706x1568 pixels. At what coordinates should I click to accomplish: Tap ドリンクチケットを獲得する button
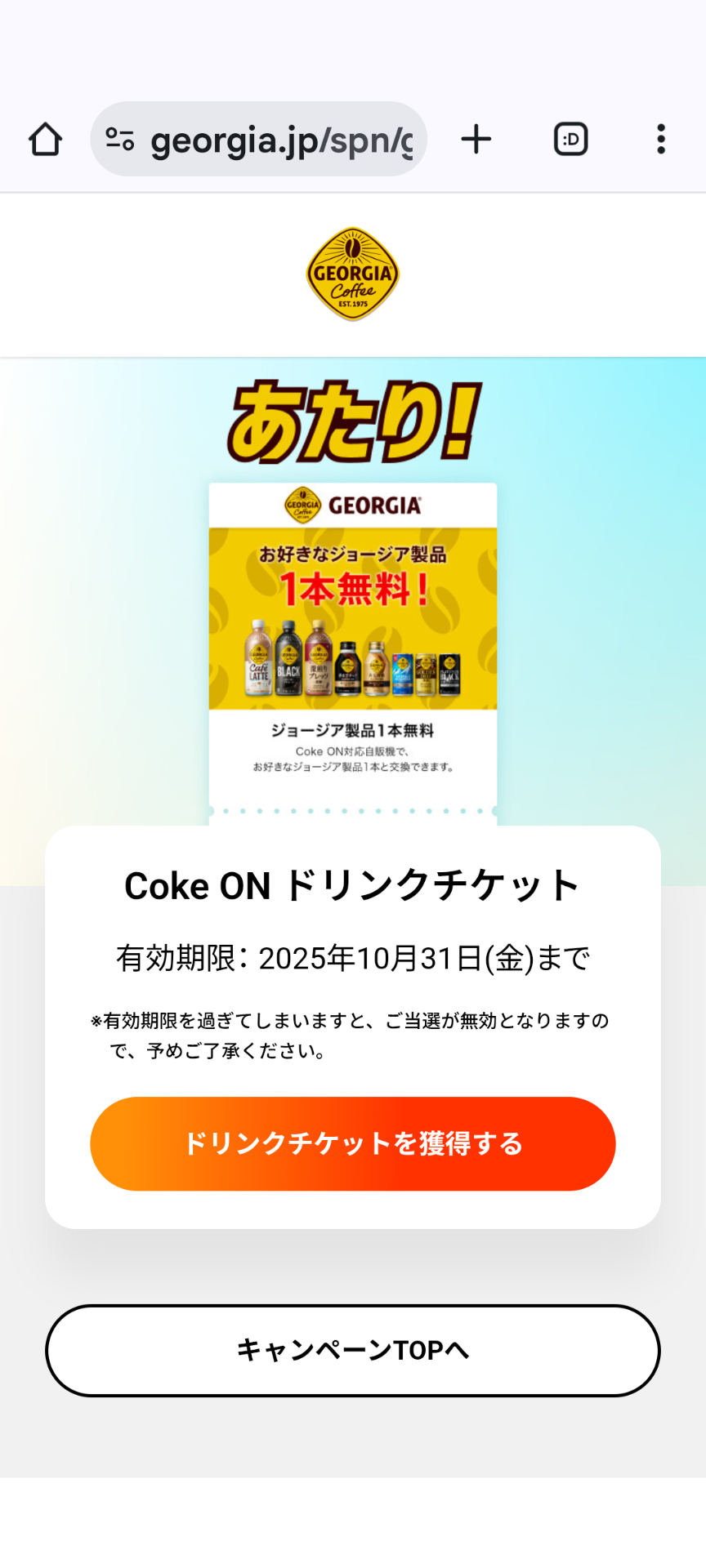pyautogui.click(x=352, y=1143)
